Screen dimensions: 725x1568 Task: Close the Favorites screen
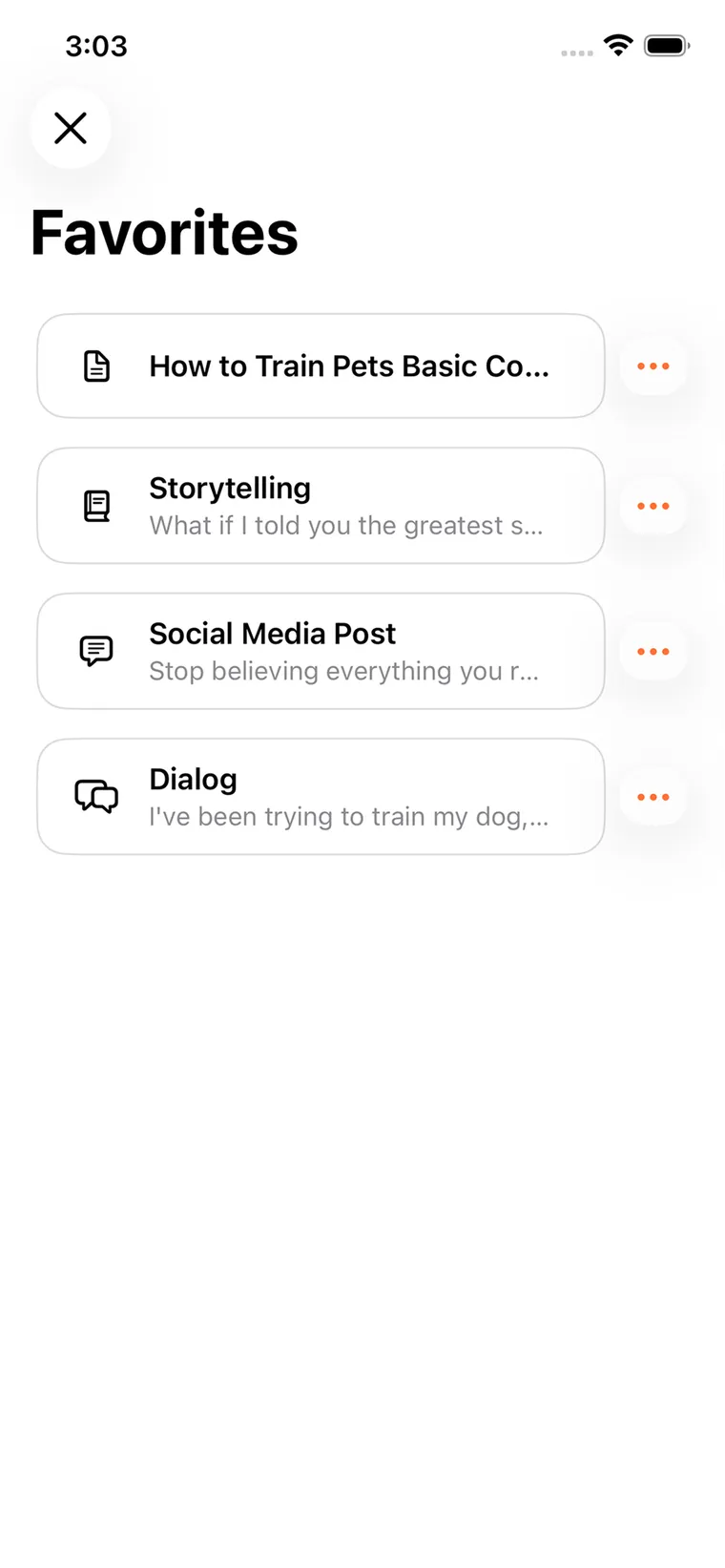point(71,128)
